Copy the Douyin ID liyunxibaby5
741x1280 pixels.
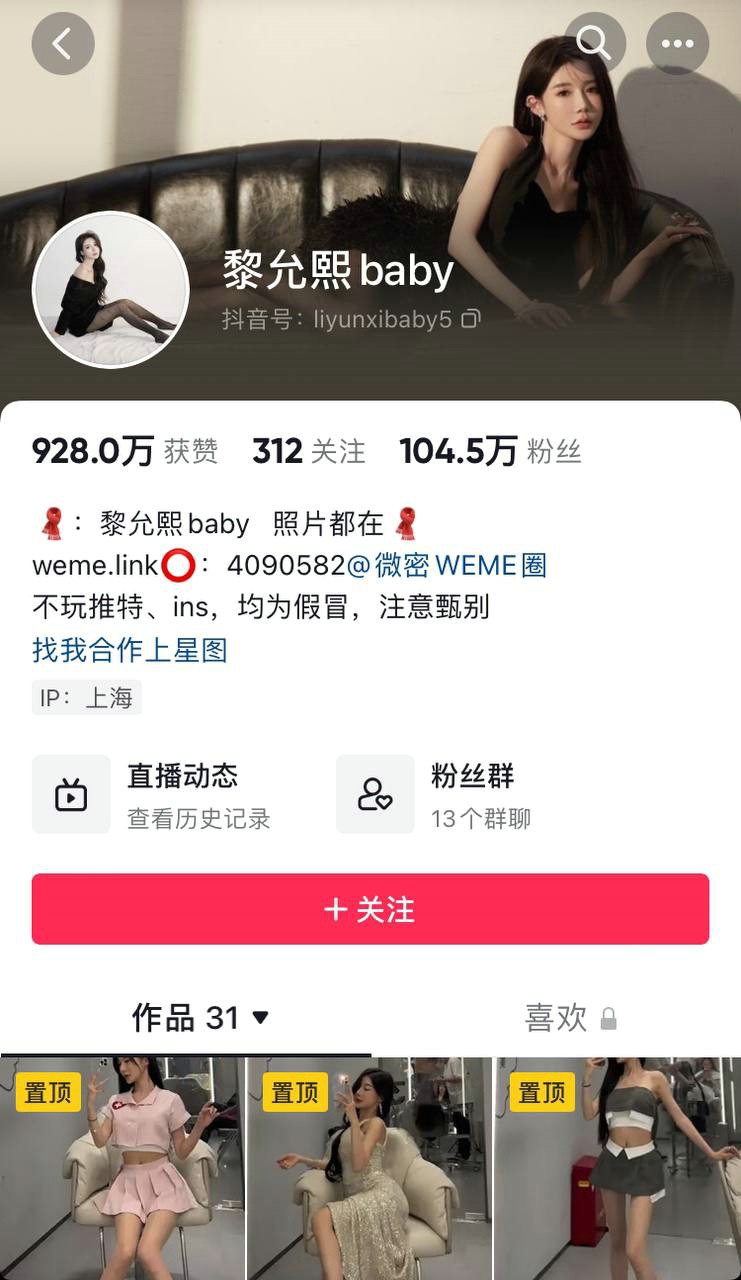(x=471, y=319)
